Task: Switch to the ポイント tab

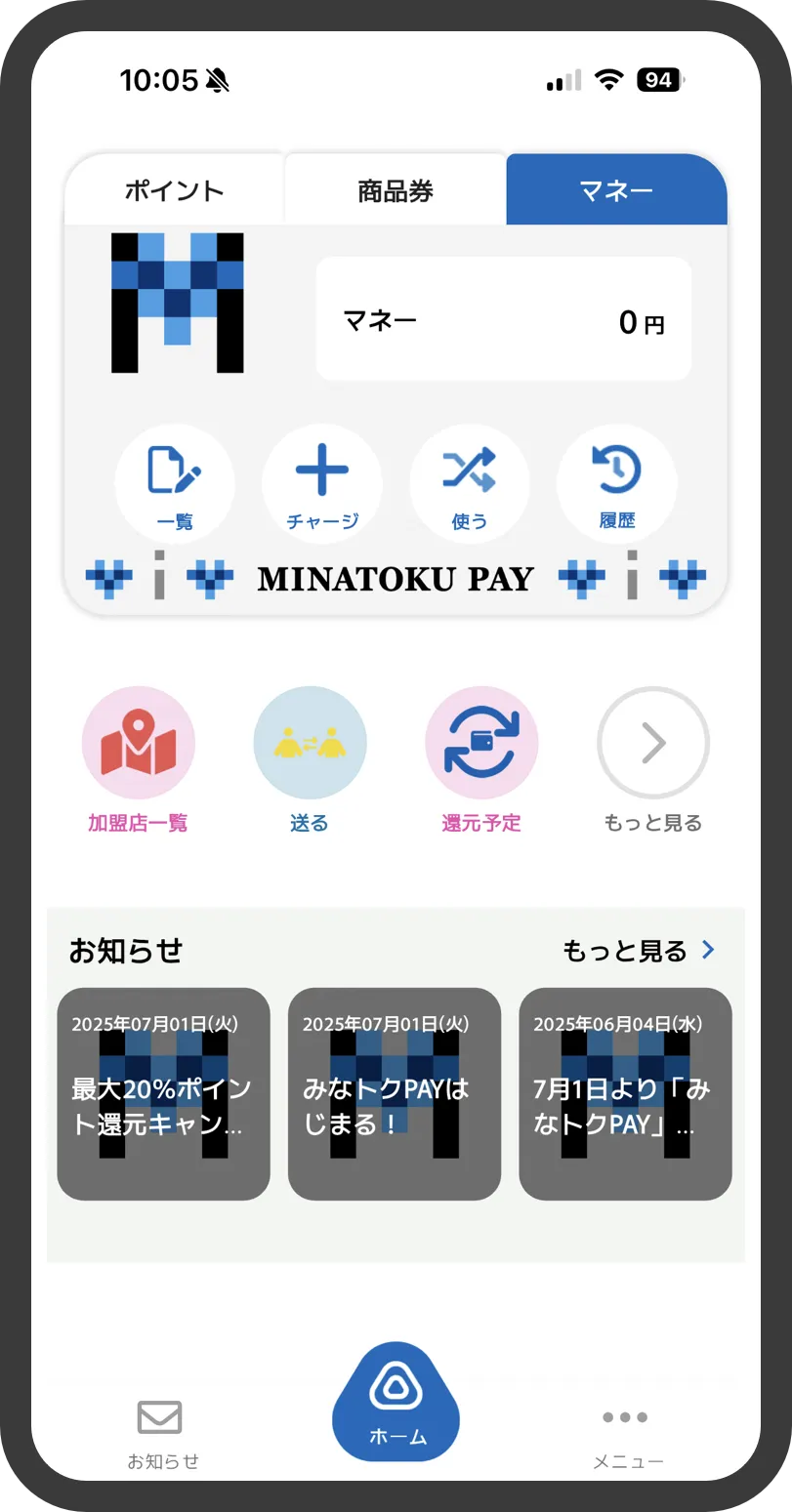Action: [174, 190]
